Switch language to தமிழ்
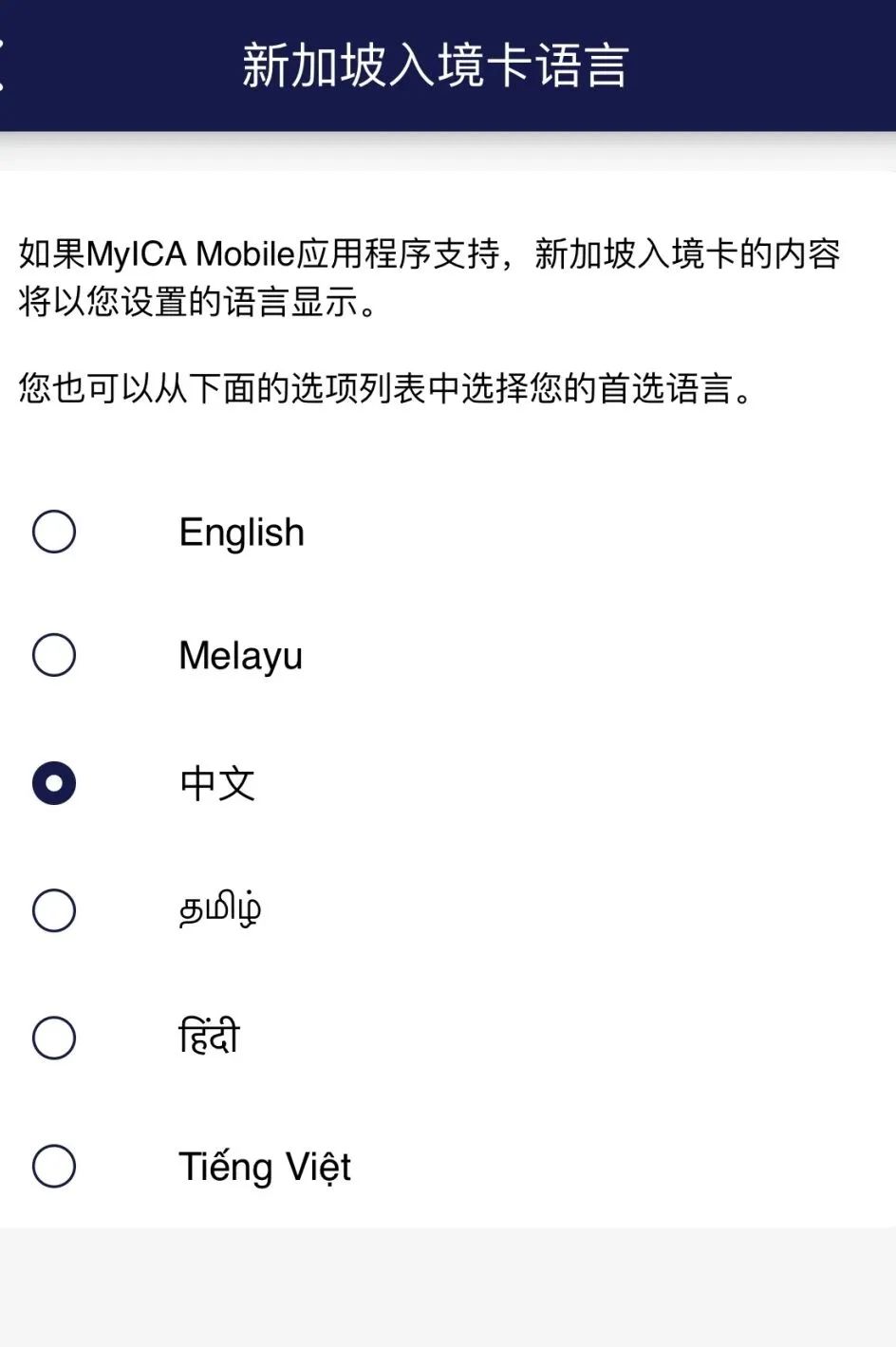896x1347 pixels. 54,910
